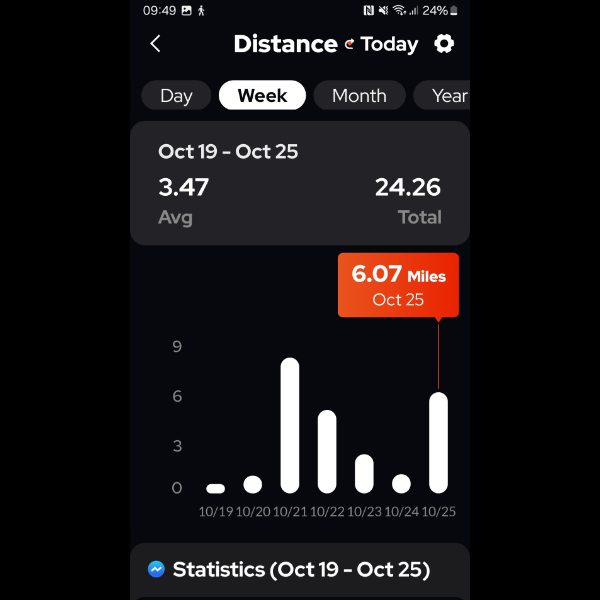
Task: Select the 10/20 bar in chart
Action: 253,484
